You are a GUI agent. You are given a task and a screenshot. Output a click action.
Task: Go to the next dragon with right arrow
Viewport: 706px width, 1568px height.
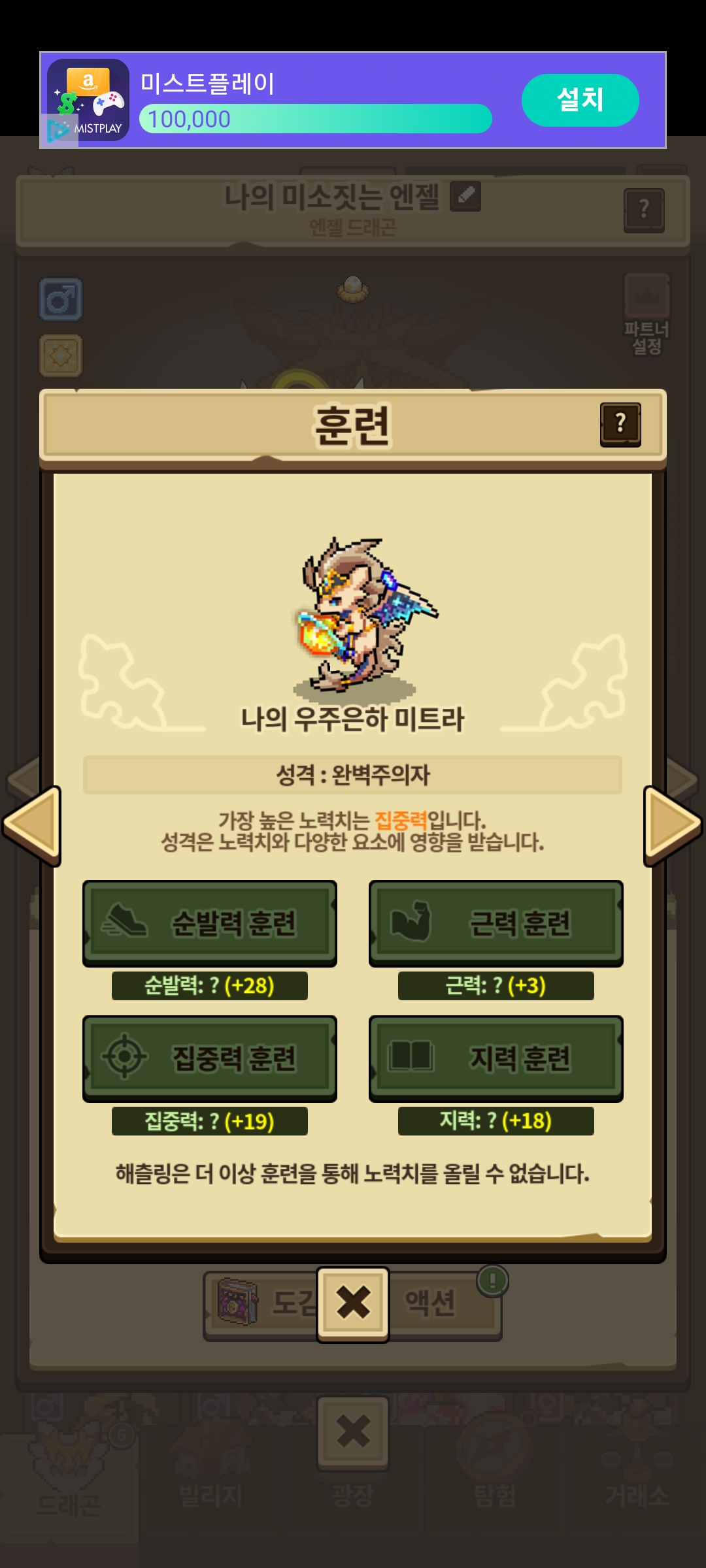pos(672,826)
